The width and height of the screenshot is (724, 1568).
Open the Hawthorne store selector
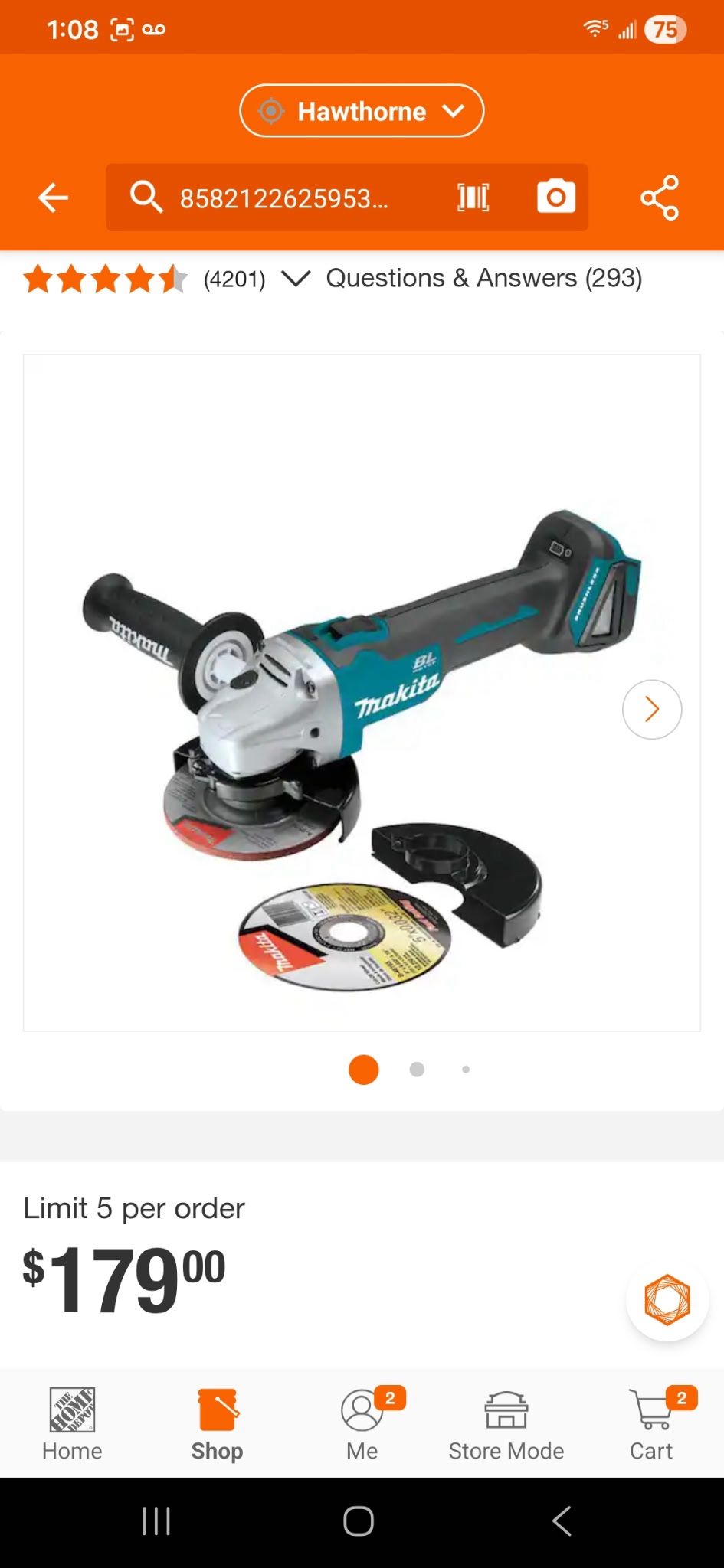pyautogui.click(x=362, y=111)
